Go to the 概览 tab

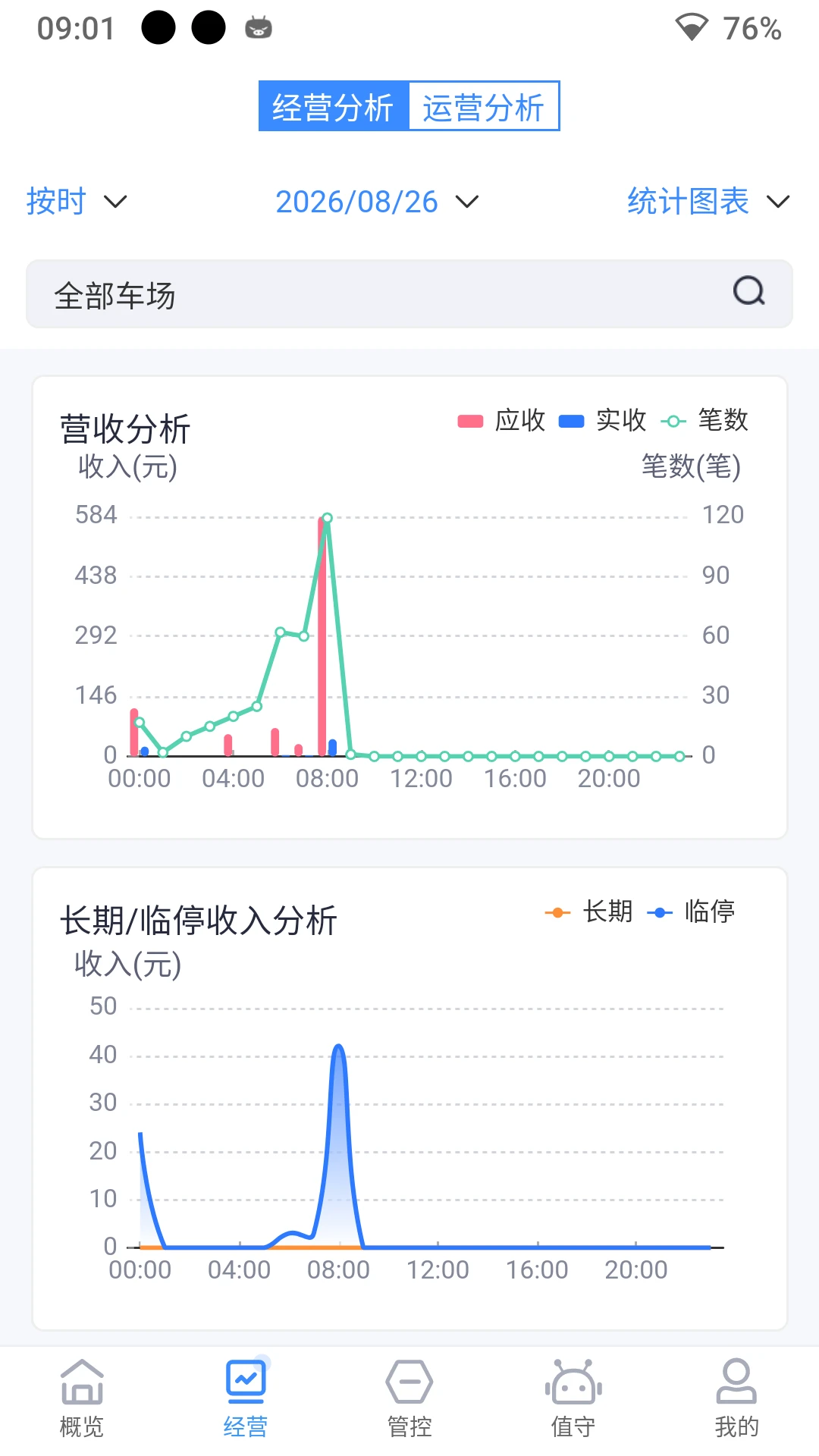[82, 1400]
